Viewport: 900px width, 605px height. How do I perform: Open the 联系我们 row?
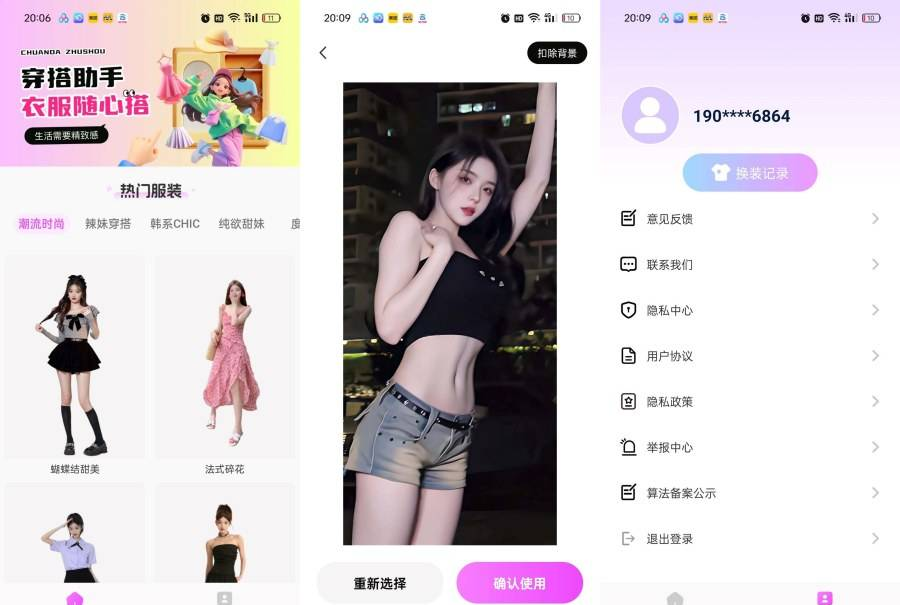[x=750, y=264]
